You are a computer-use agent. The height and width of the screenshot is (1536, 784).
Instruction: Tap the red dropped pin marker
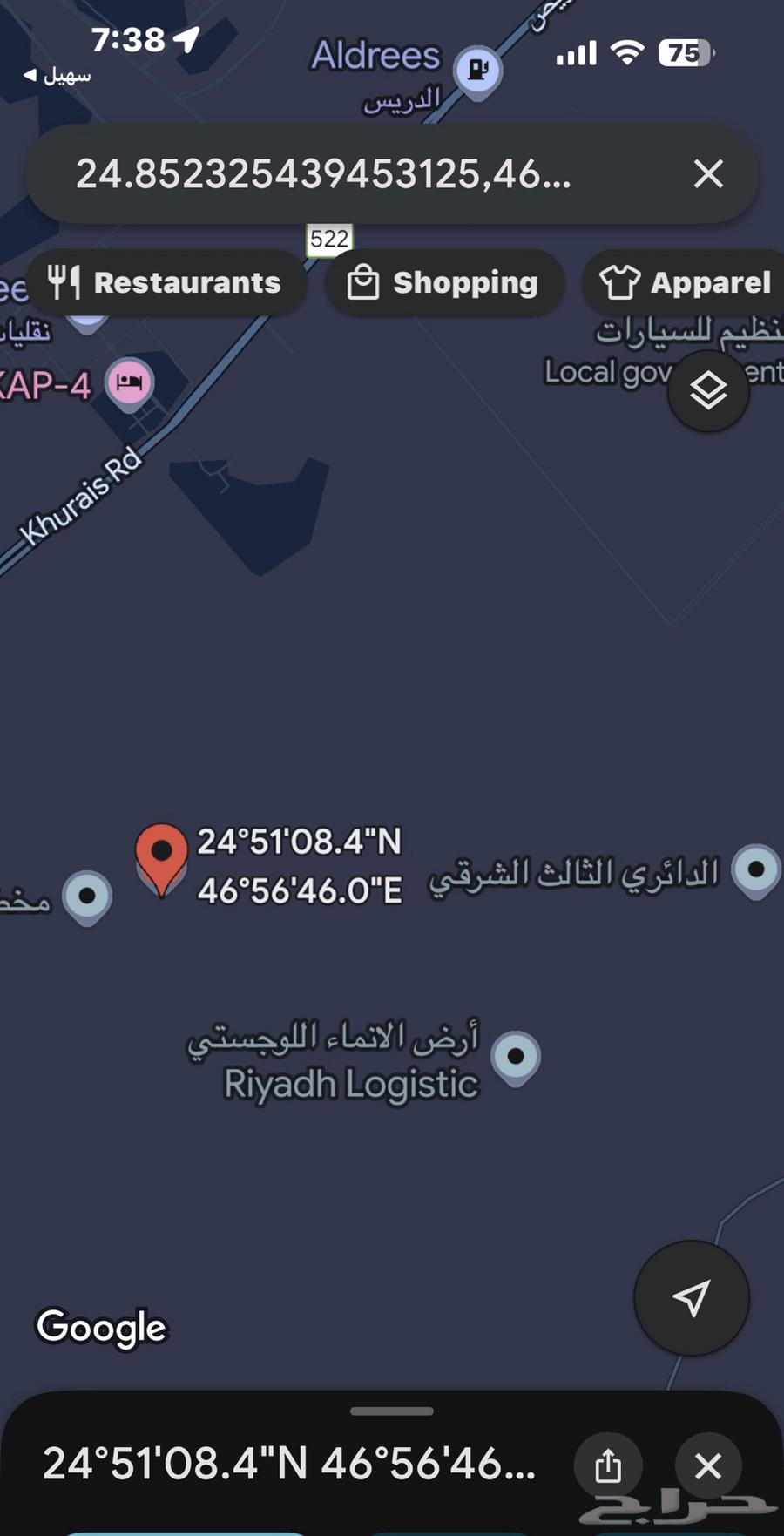[161, 855]
